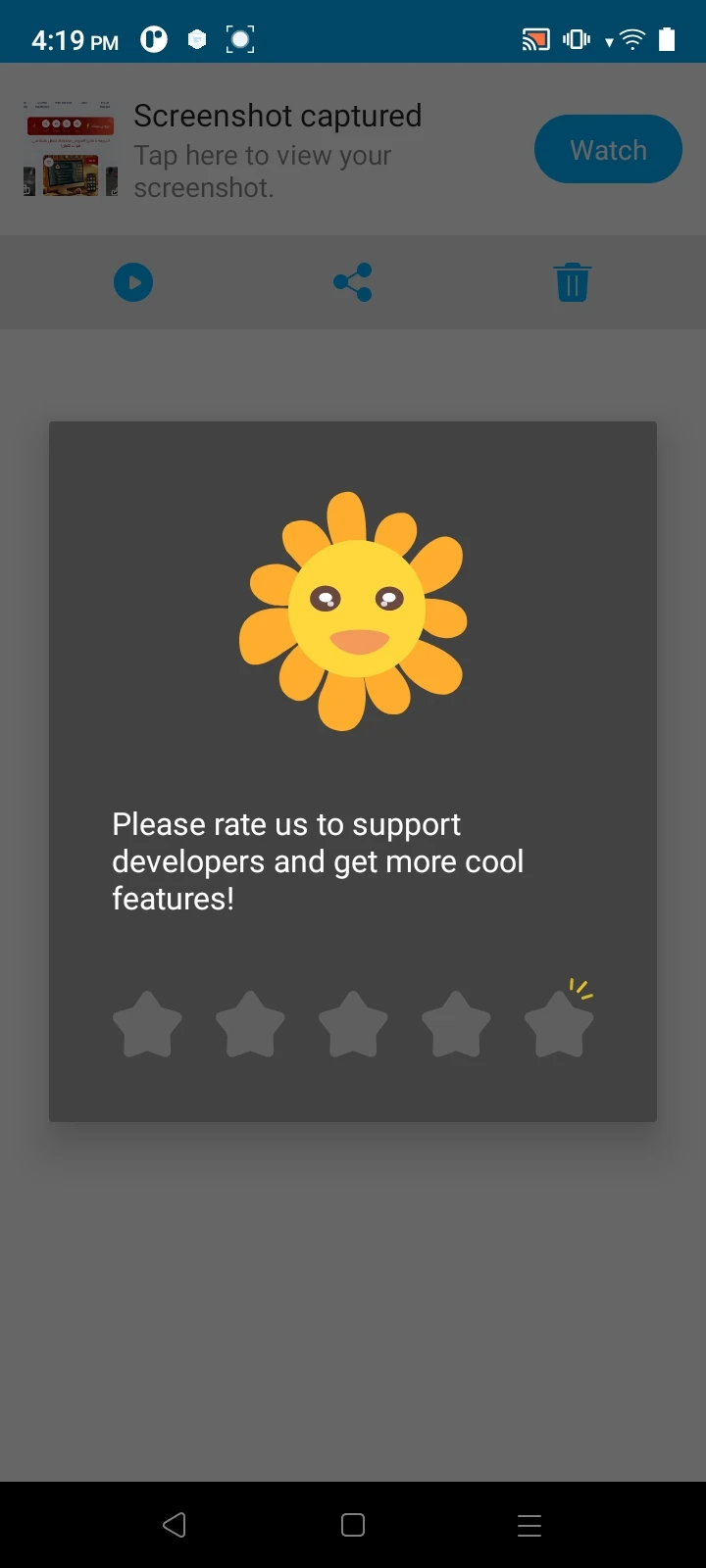Image resolution: width=706 pixels, height=1568 pixels.
Task: Delete the screenshot with trash icon
Action: click(573, 282)
